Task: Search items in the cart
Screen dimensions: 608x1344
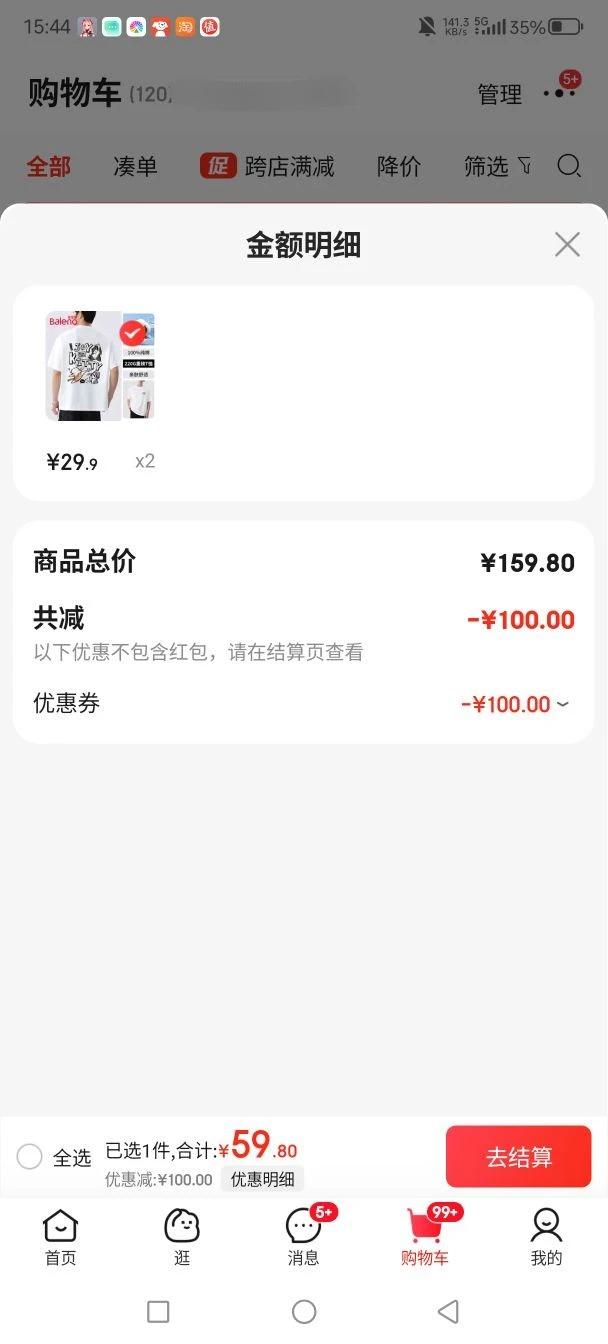Action: tap(569, 166)
